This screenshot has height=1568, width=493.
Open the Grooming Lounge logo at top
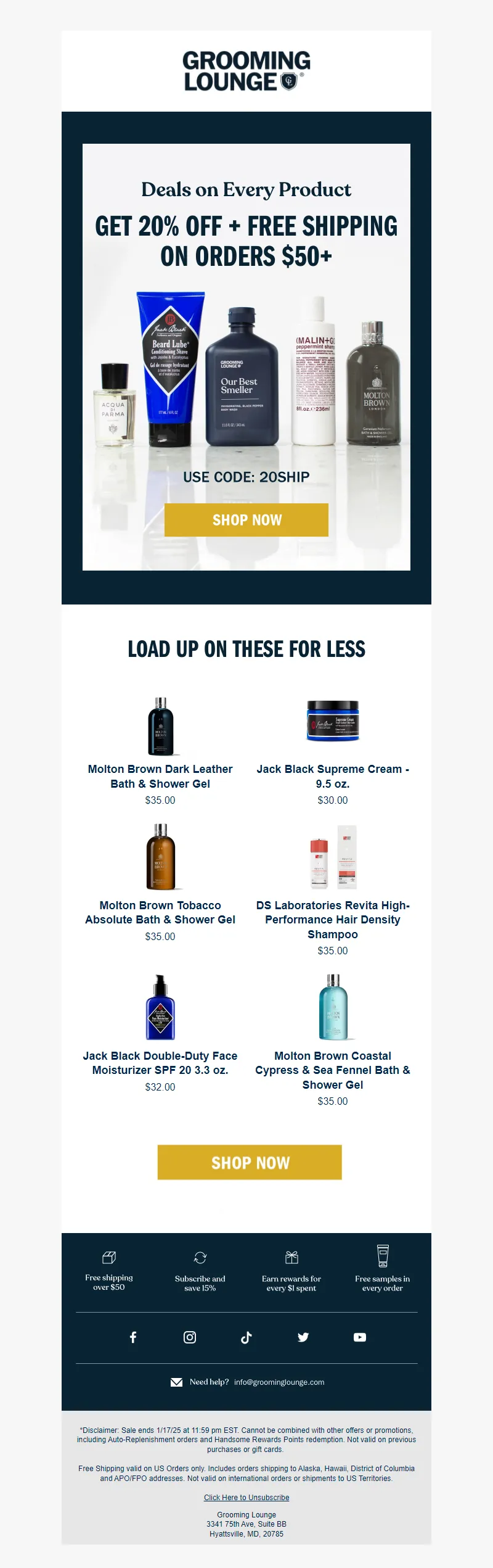pyautogui.click(x=246, y=71)
